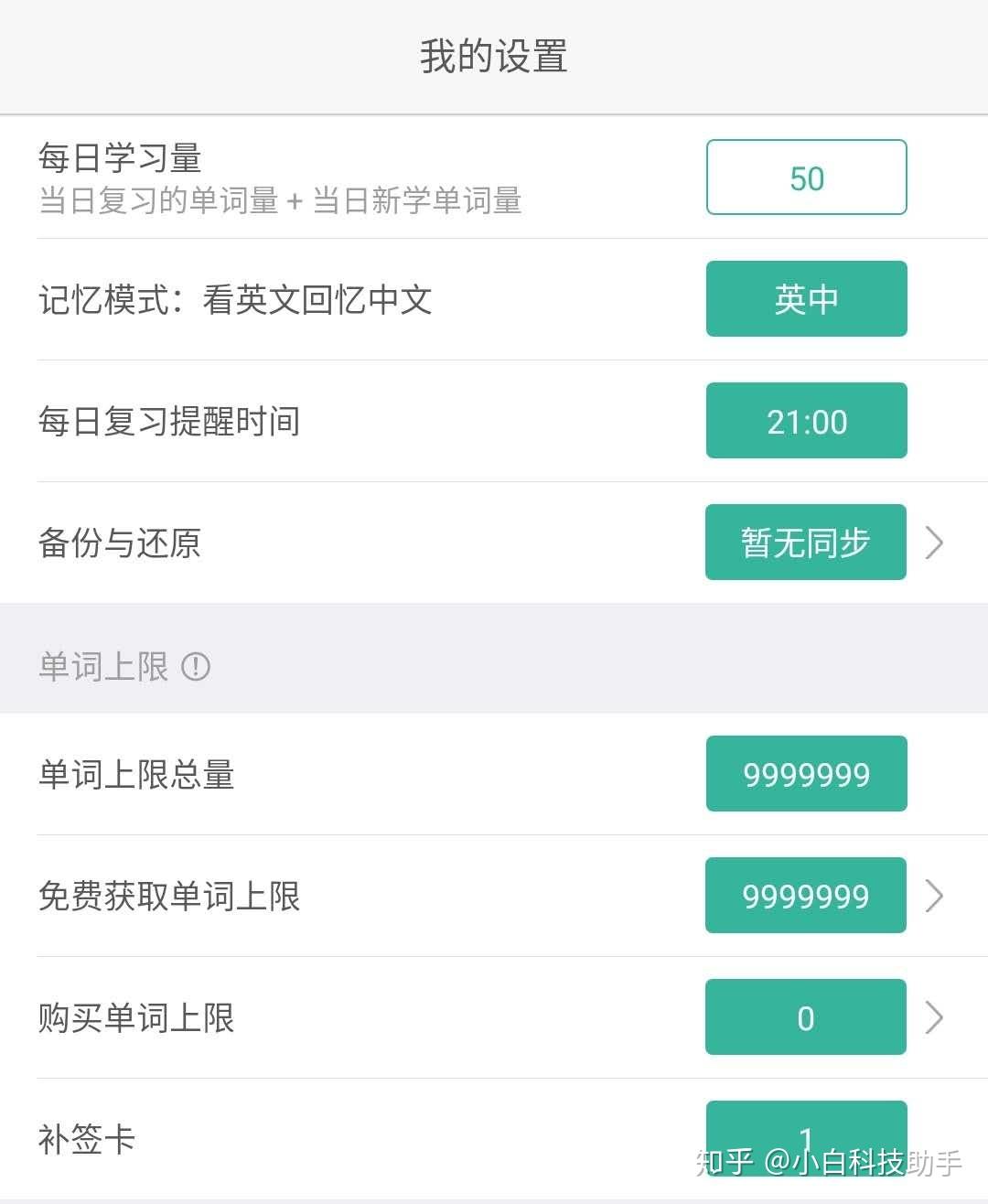Open the 备份与还原 chevron arrow
988x1204 pixels.
tap(935, 543)
